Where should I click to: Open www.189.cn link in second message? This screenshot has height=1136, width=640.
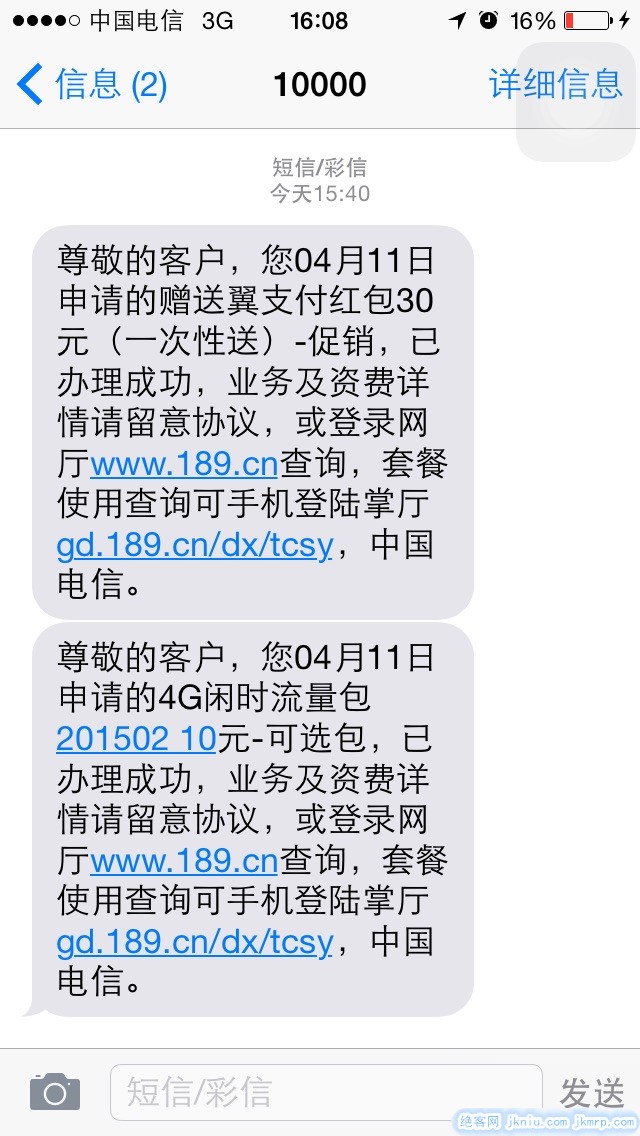(x=183, y=860)
